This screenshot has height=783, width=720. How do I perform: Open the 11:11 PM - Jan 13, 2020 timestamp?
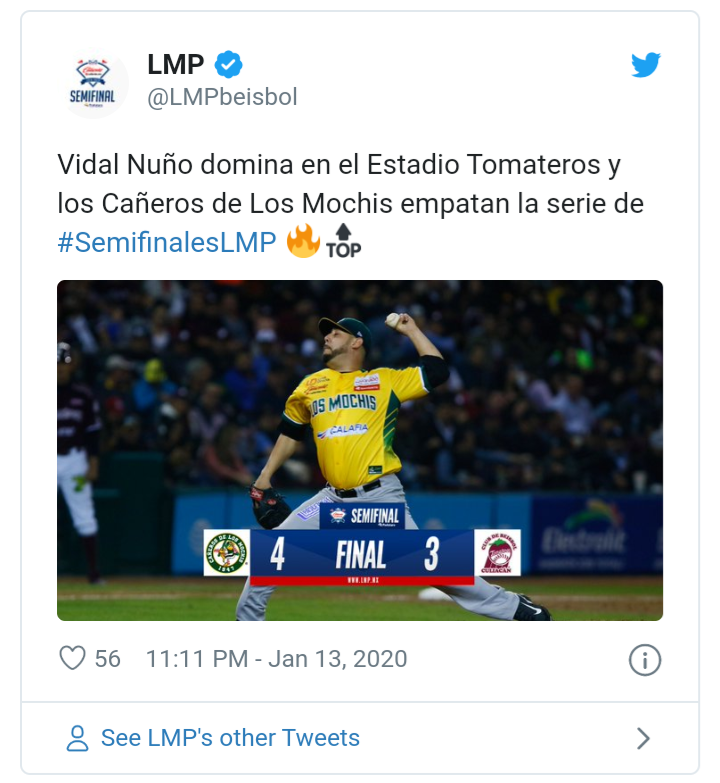coord(276,659)
